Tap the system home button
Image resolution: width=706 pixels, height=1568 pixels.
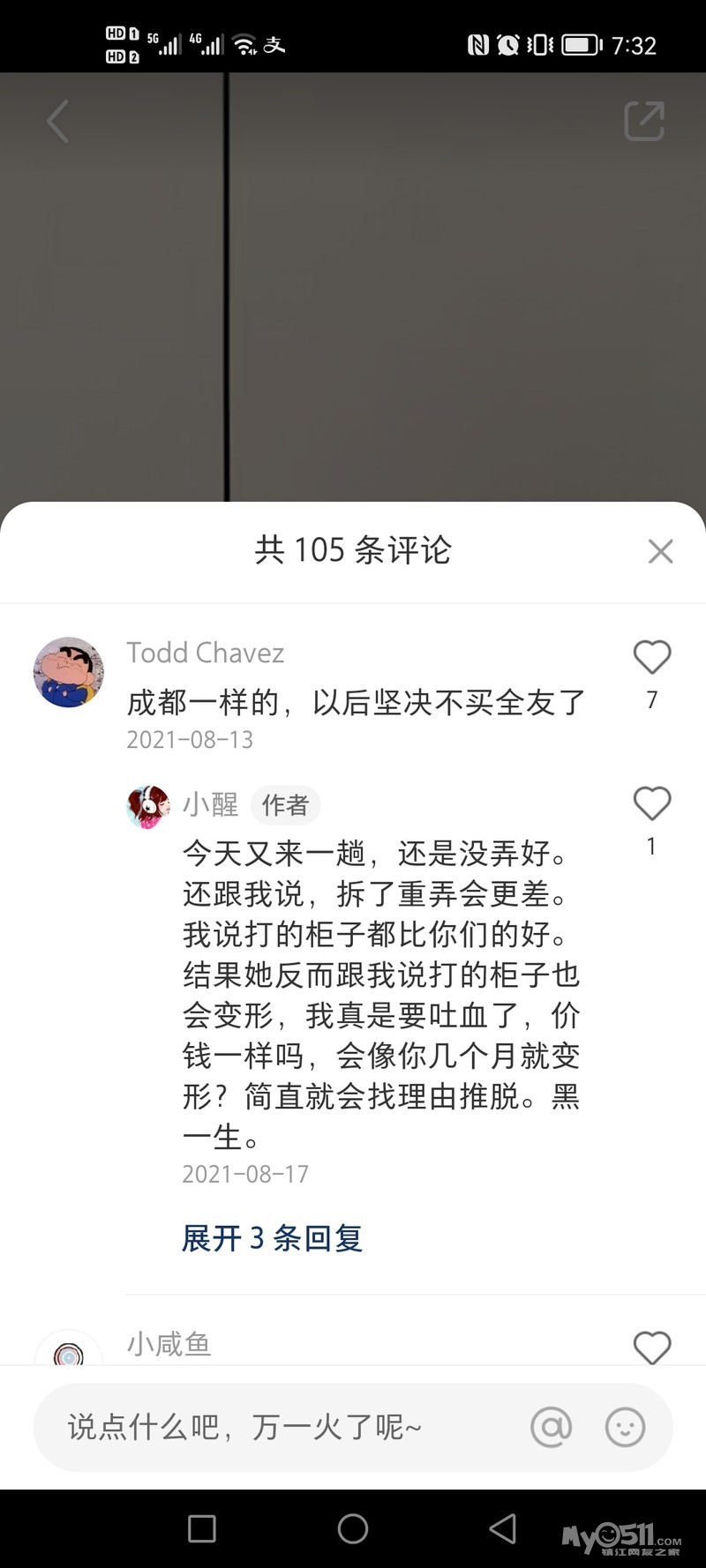pyautogui.click(x=353, y=1528)
